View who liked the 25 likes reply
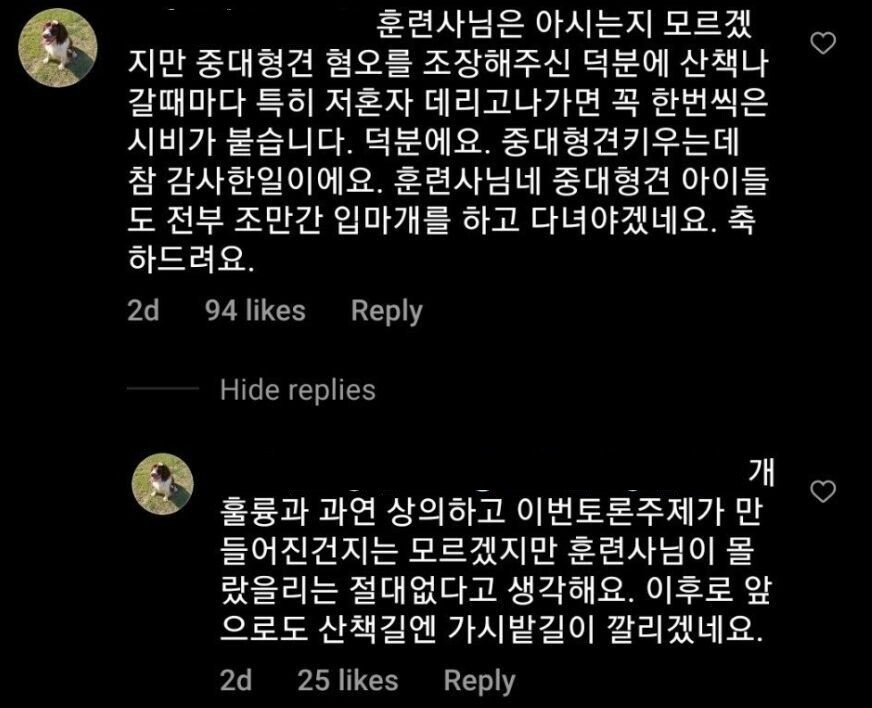Viewport: 872px width, 708px height. coord(348,682)
